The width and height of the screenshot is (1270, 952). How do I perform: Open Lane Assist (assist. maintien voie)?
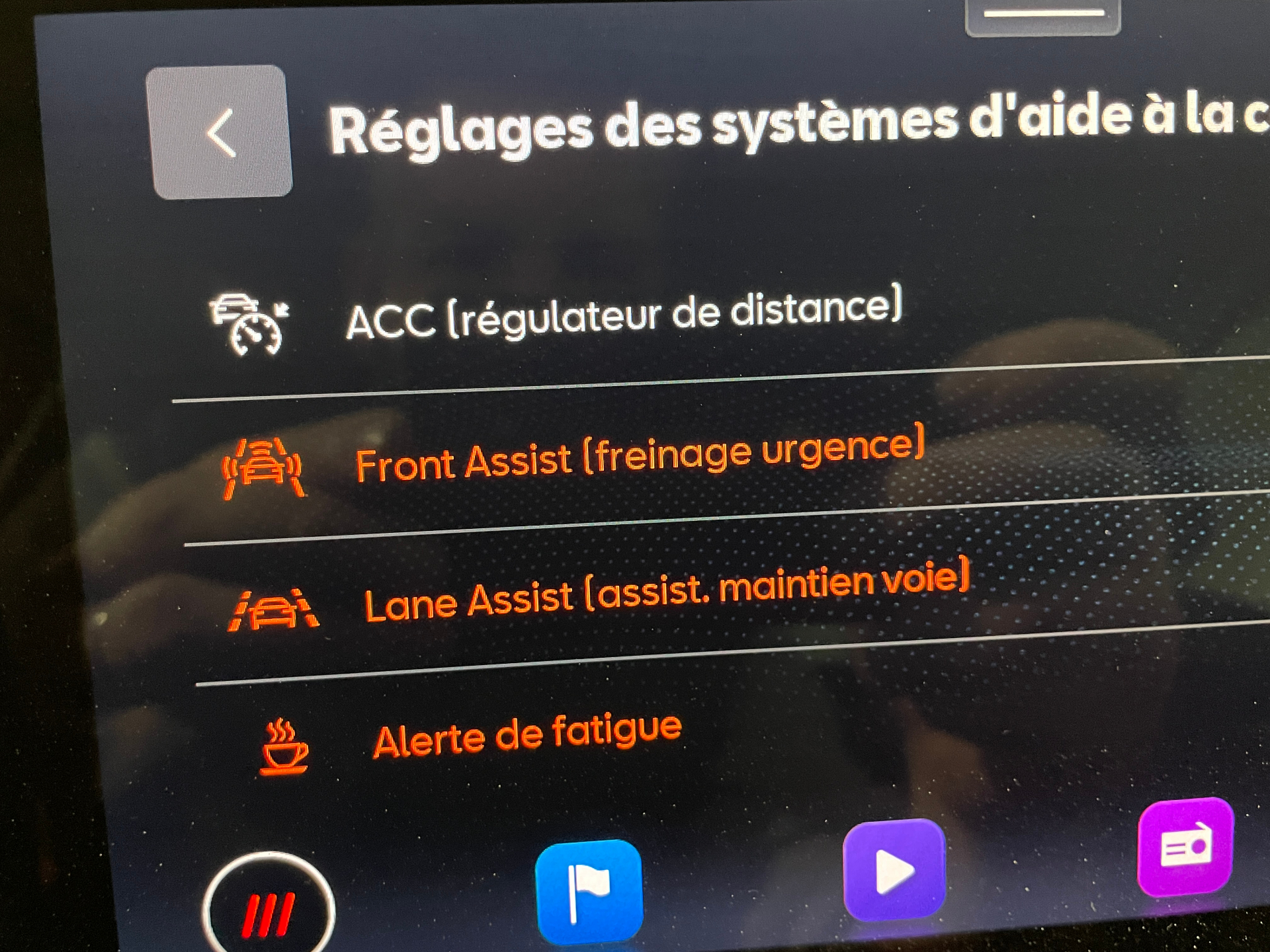pos(665,592)
